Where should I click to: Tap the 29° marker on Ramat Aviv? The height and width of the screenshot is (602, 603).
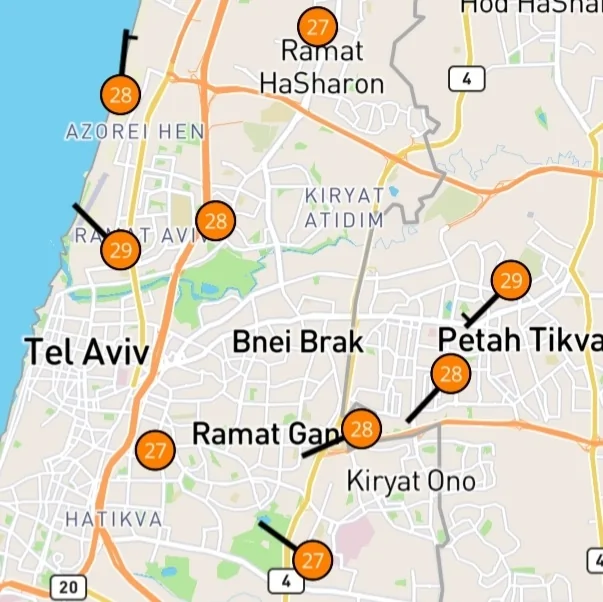[x=120, y=250]
